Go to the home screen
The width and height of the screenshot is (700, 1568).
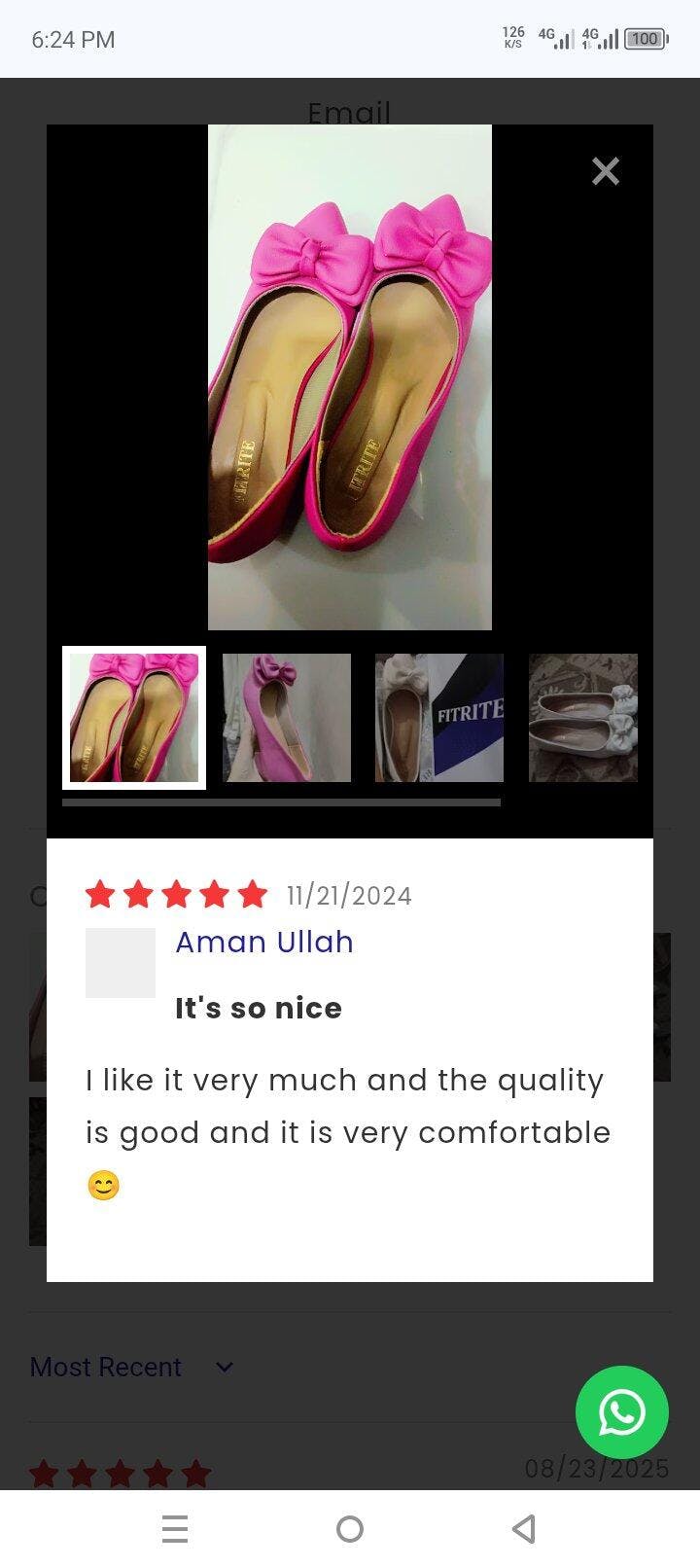pyautogui.click(x=350, y=1529)
